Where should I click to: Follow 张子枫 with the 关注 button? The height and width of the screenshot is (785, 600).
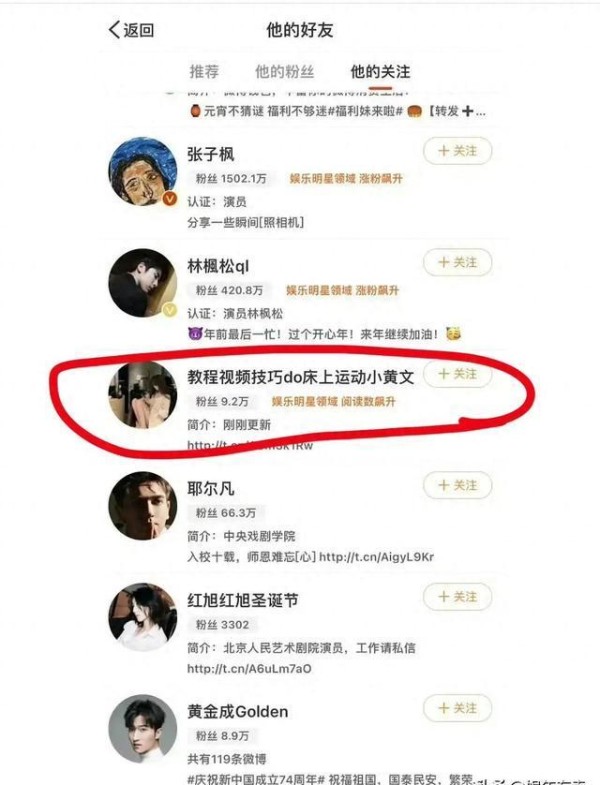pyautogui.click(x=457, y=151)
